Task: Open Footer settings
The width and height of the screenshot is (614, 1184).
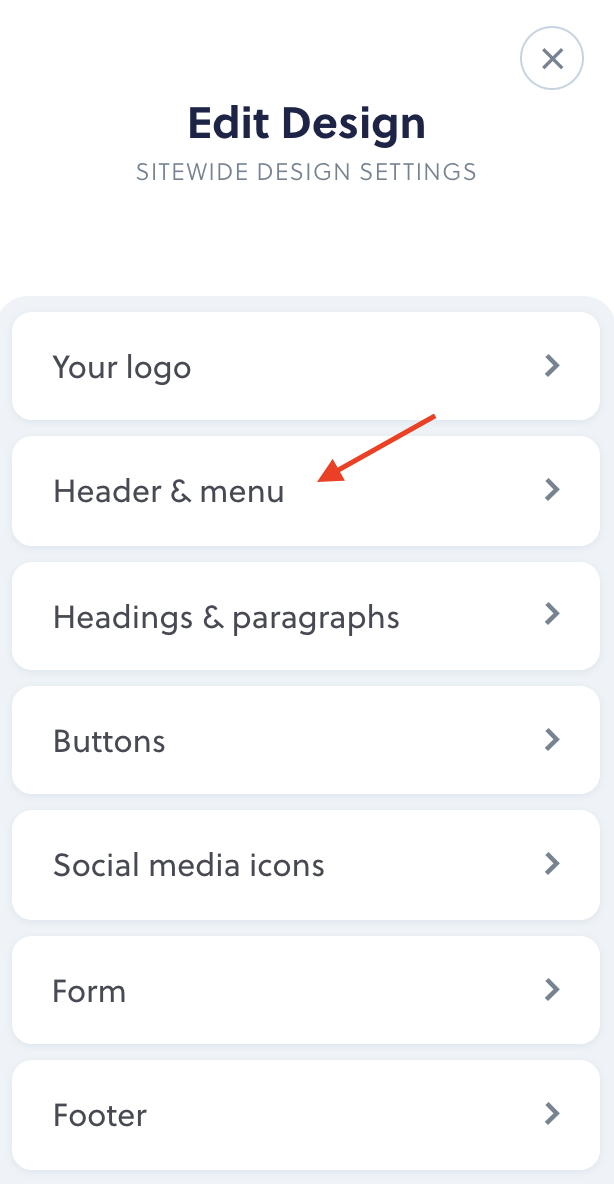Action: (x=306, y=1115)
